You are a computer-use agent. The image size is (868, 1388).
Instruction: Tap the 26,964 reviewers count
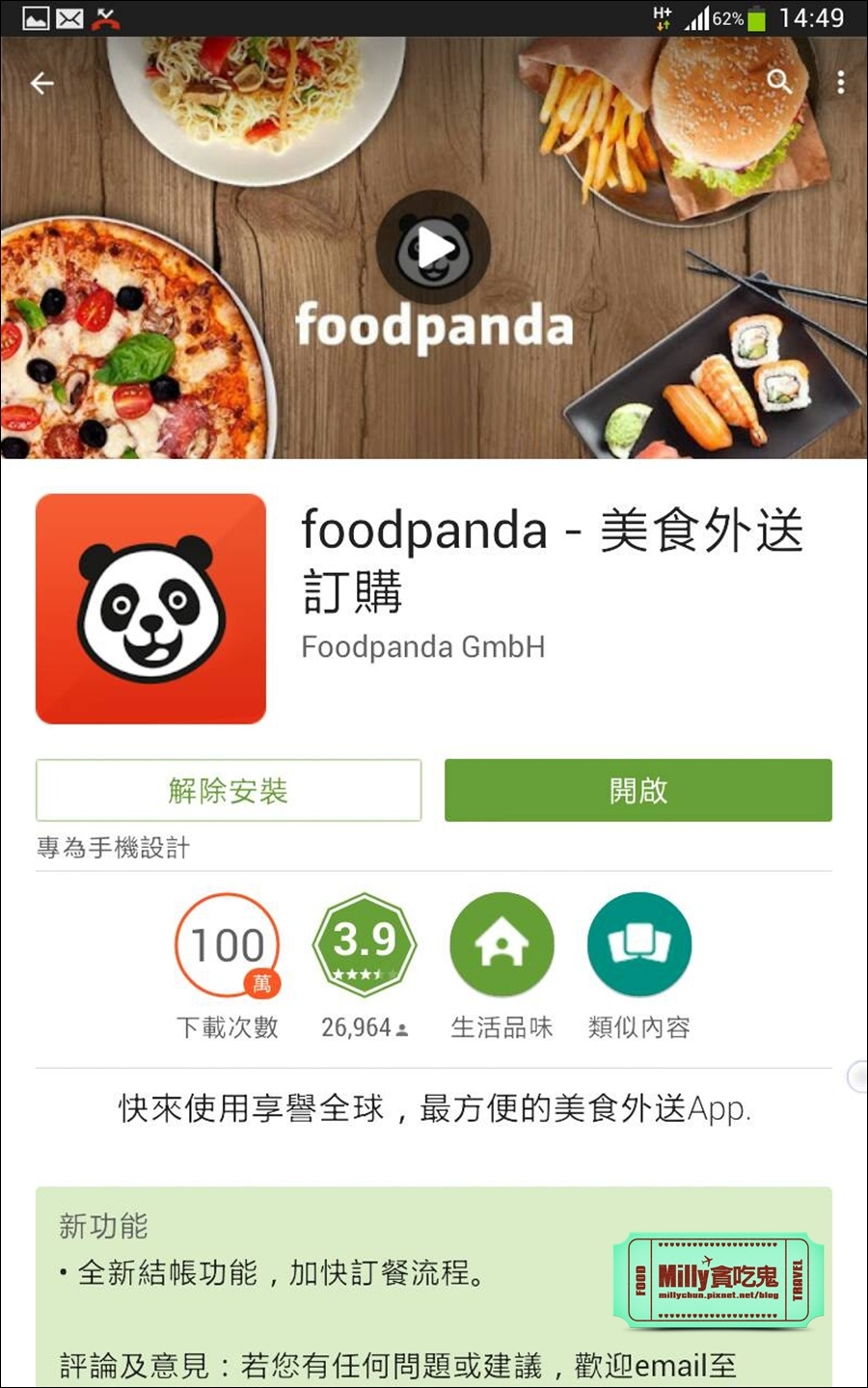(x=364, y=1027)
